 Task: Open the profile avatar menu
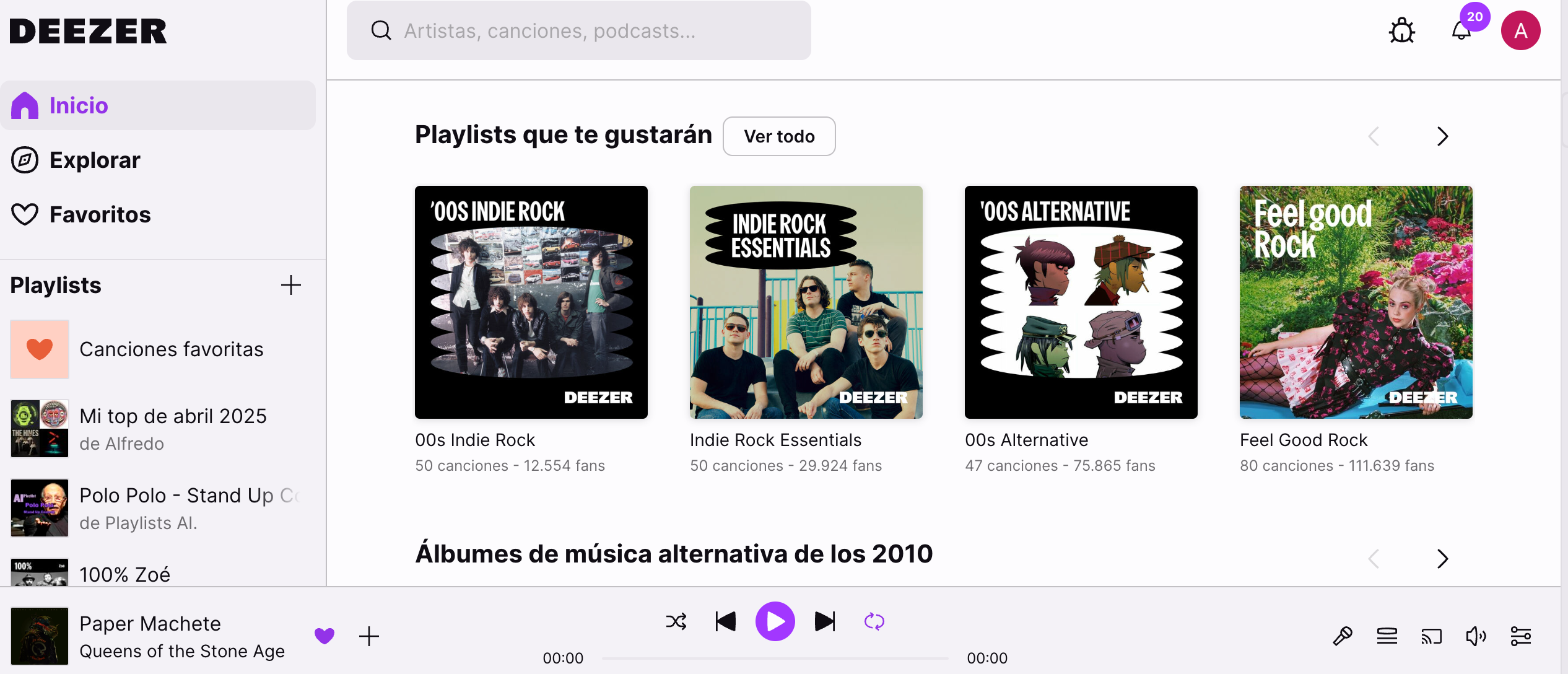pyautogui.click(x=1520, y=30)
